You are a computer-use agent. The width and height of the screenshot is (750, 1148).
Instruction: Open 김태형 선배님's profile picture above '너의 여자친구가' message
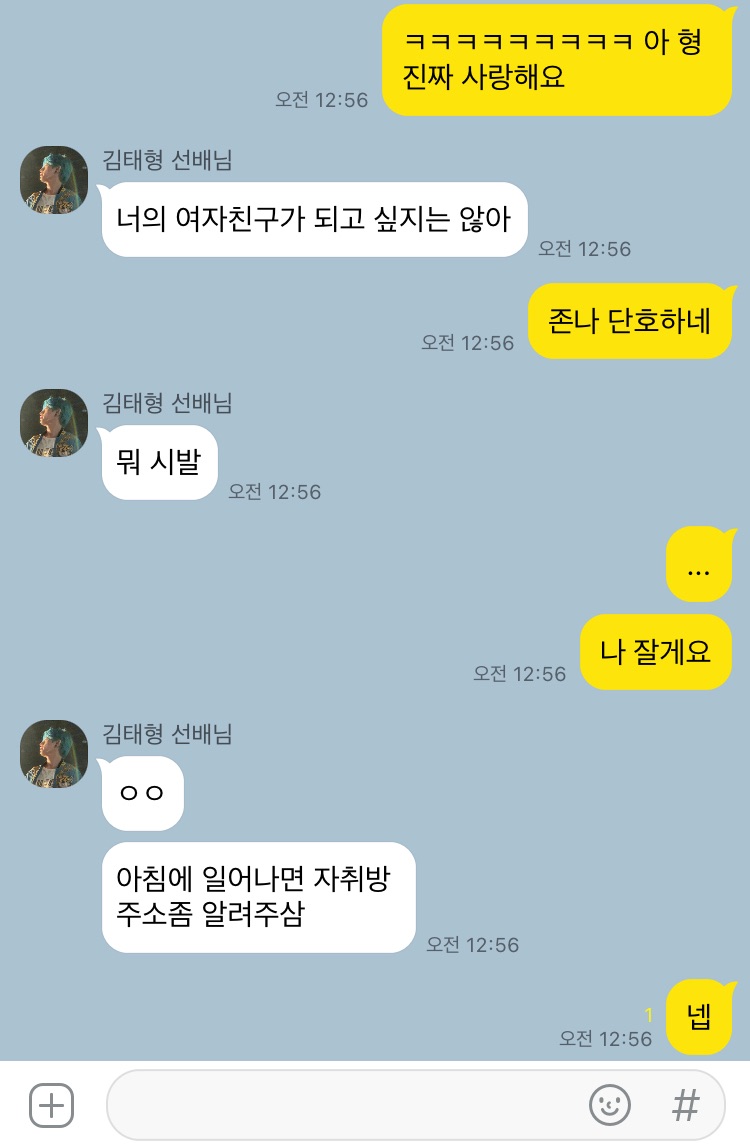tap(54, 180)
